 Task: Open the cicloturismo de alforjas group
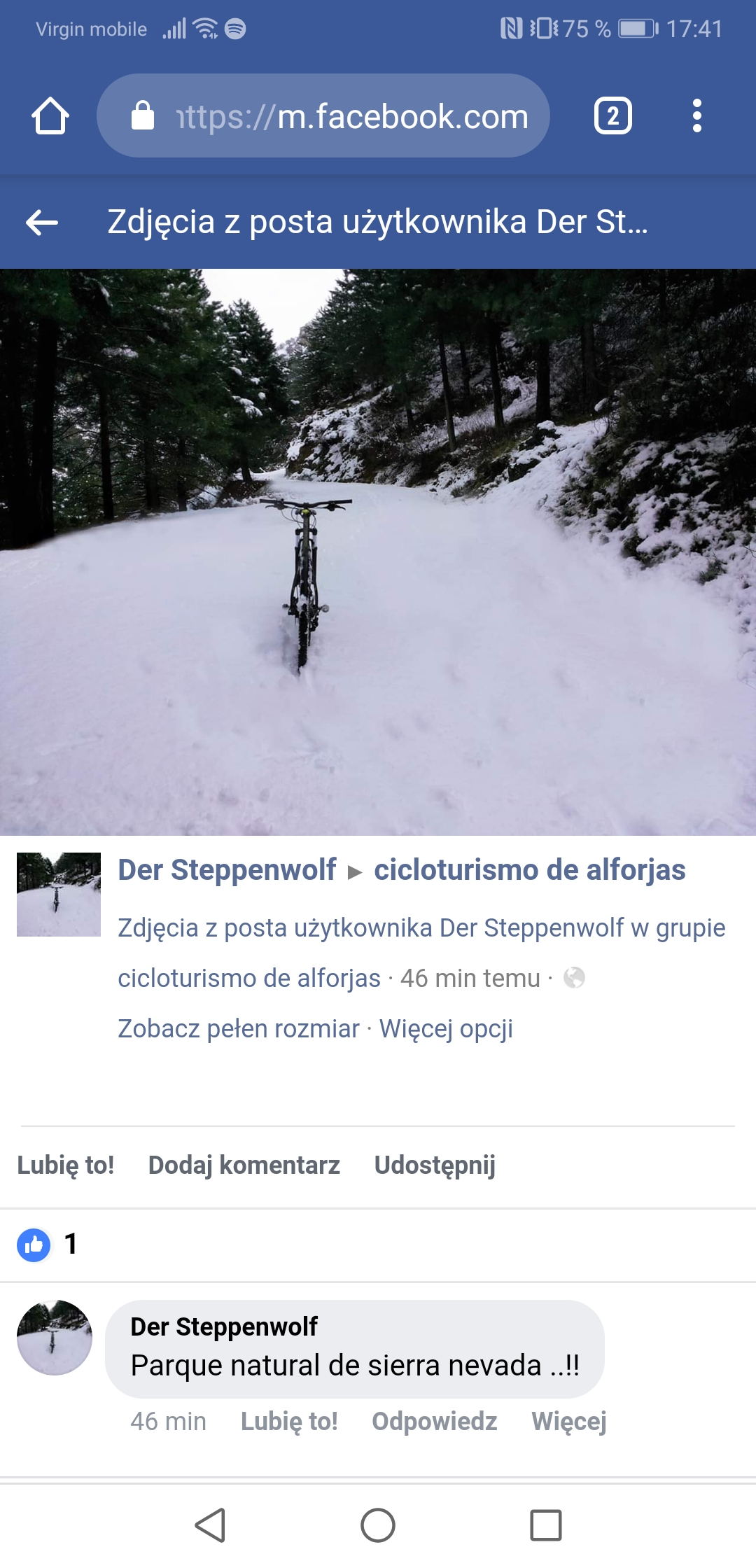coord(529,869)
